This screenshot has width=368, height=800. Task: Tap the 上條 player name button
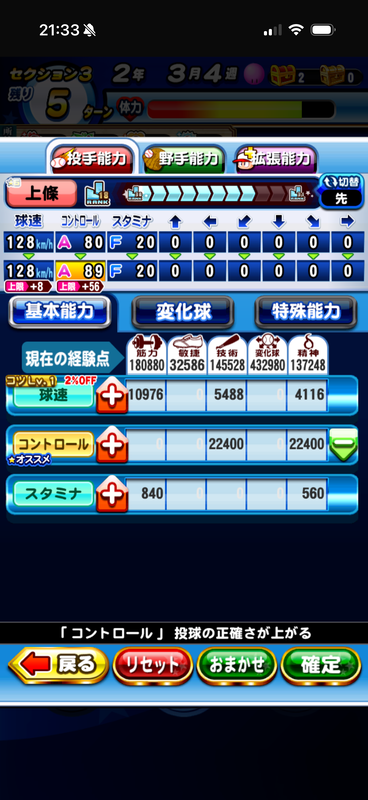[42, 193]
